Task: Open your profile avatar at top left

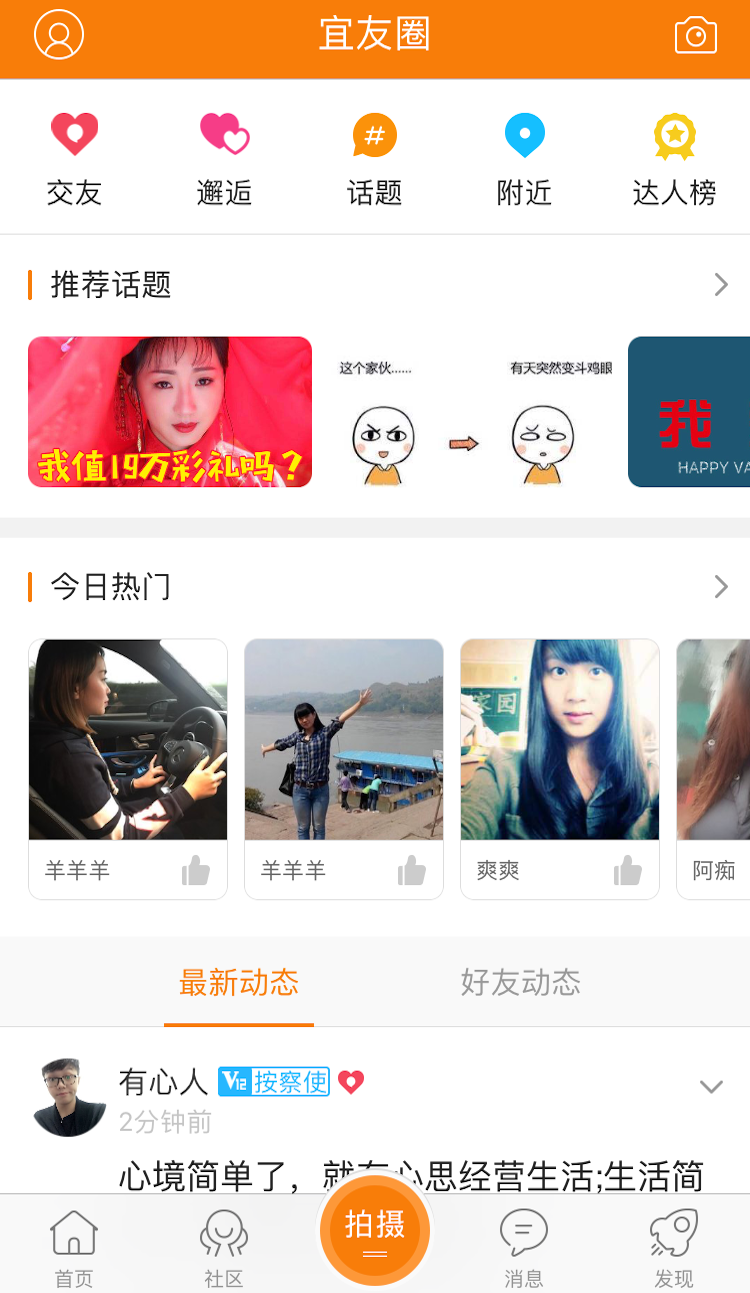Action: pyautogui.click(x=58, y=34)
